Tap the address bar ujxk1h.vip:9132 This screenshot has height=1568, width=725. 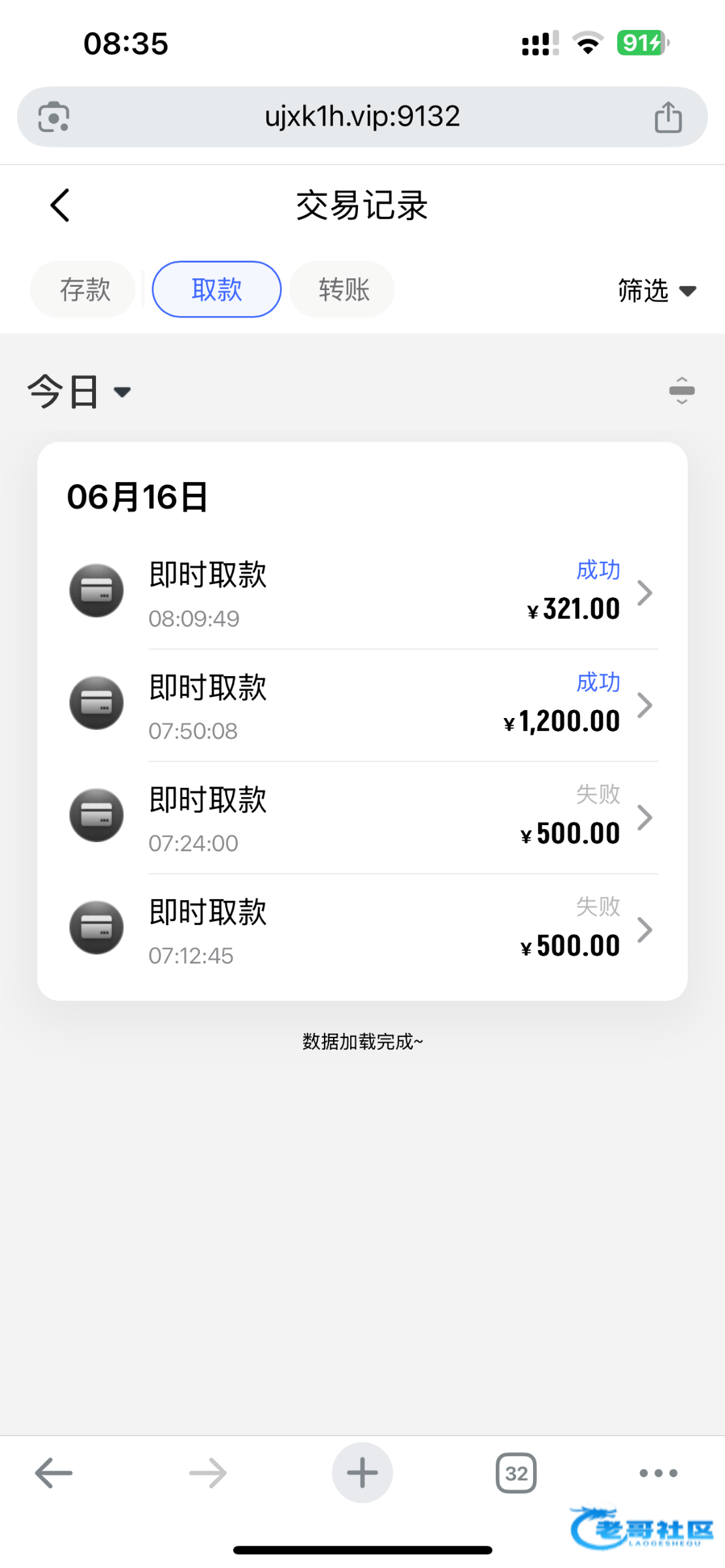tap(362, 117)
